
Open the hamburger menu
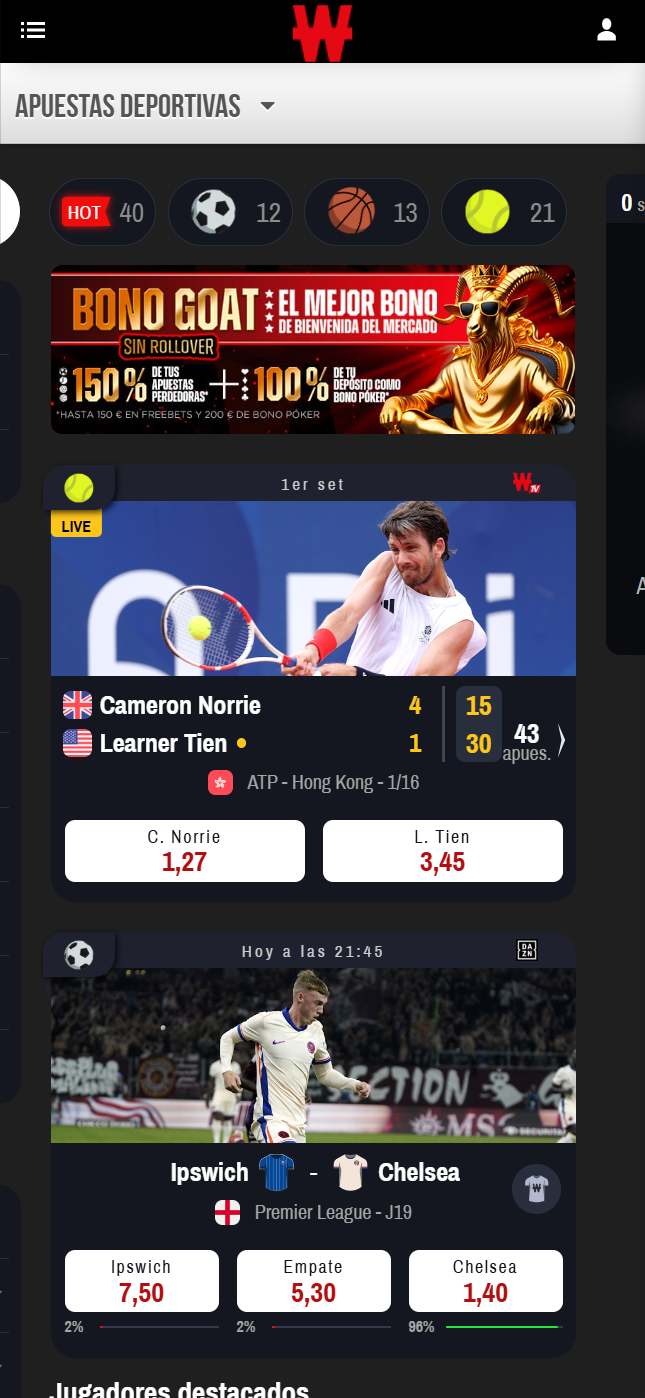(x=33, y=30)
